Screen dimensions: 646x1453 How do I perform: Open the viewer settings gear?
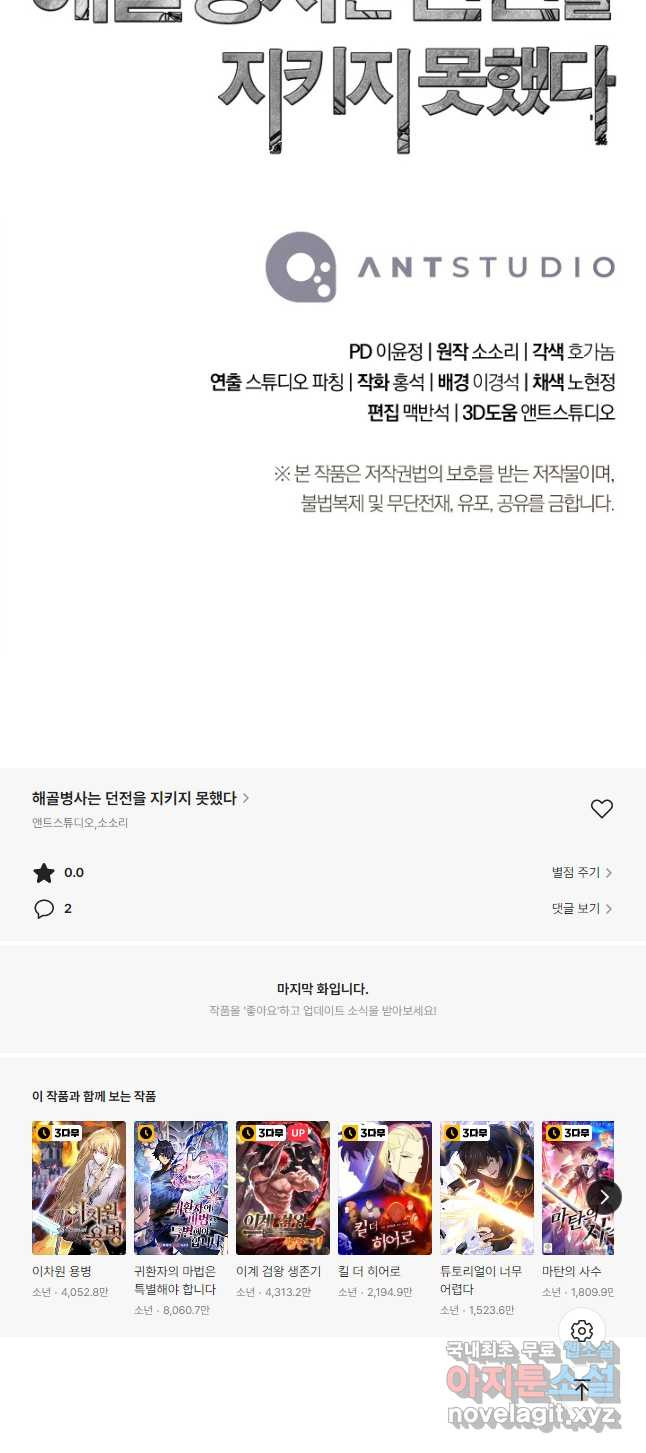(x=582, y=1331)
